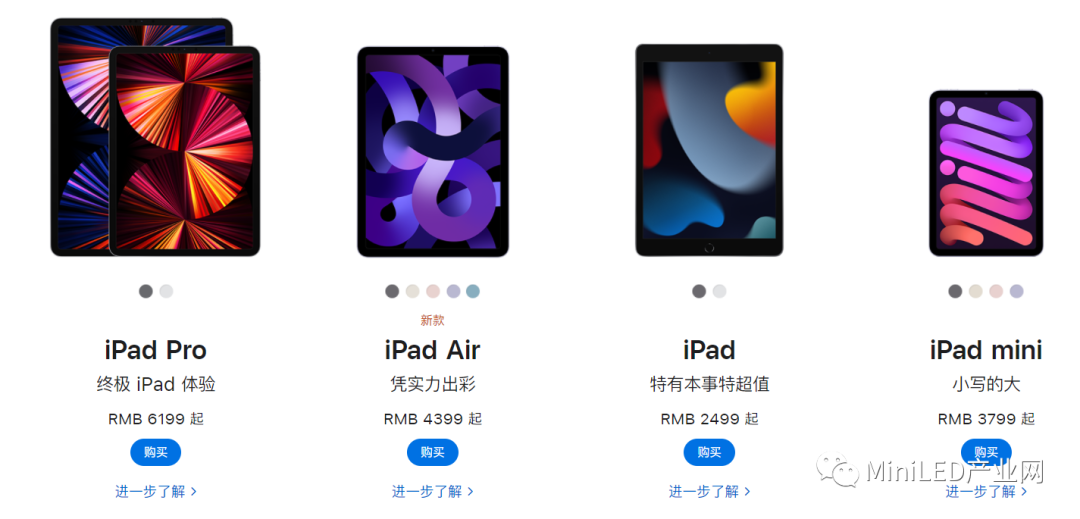Screen dimensions: 1080x519
Task: Follow the 进一步了解 link for iPad mini
Action: point(986,491)
